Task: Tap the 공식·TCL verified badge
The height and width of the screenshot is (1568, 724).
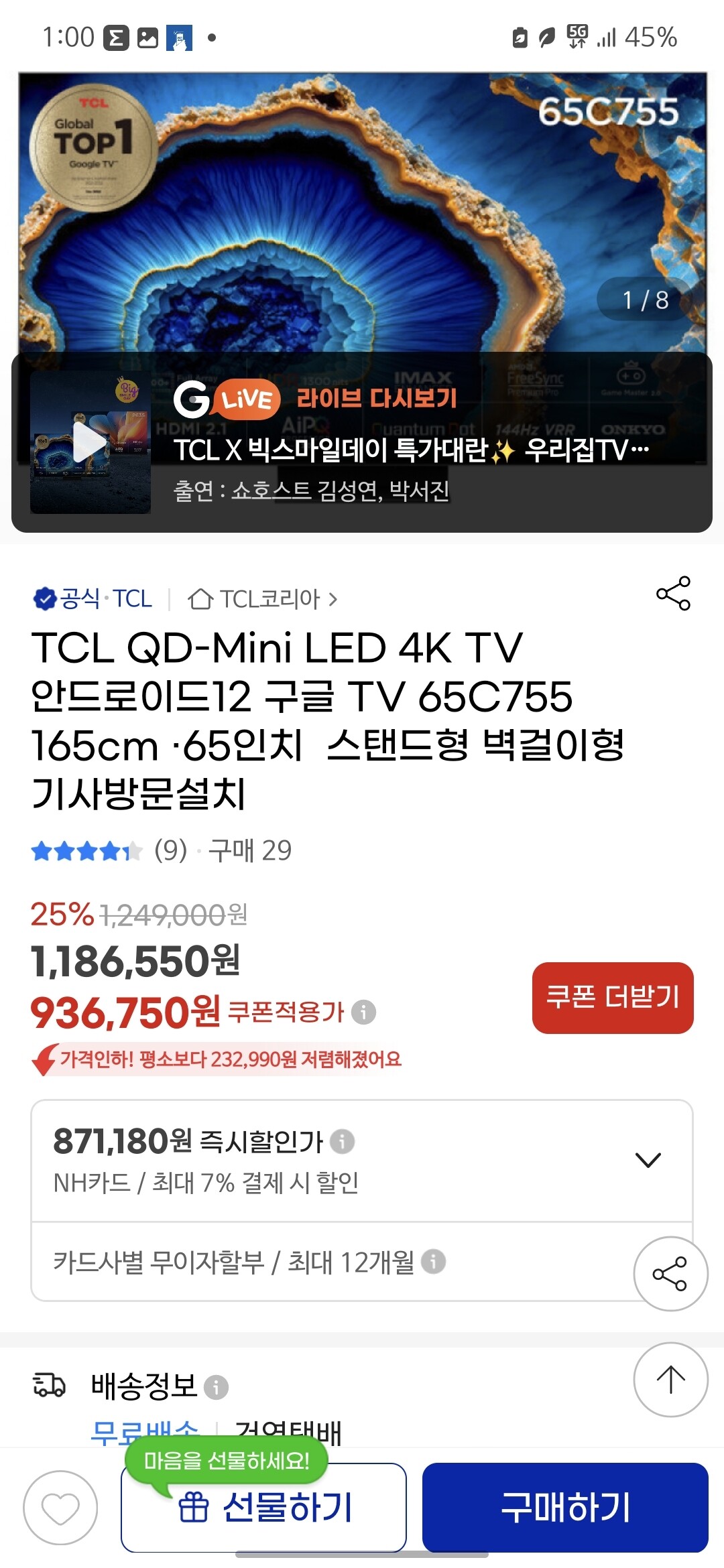Action: pos(45,600)
